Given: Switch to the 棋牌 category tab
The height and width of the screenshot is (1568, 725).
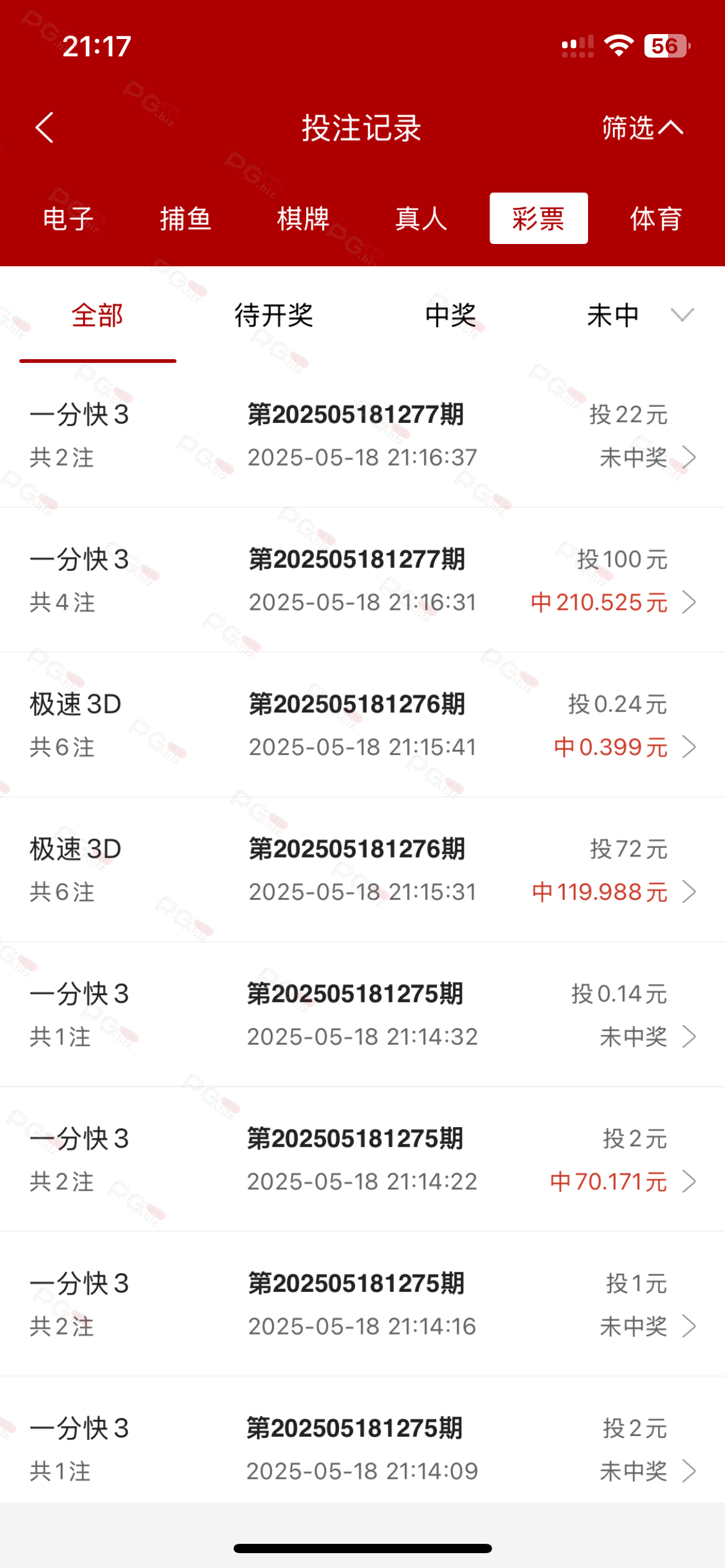Looking at the screenshot, I should (x=303, y=219).
